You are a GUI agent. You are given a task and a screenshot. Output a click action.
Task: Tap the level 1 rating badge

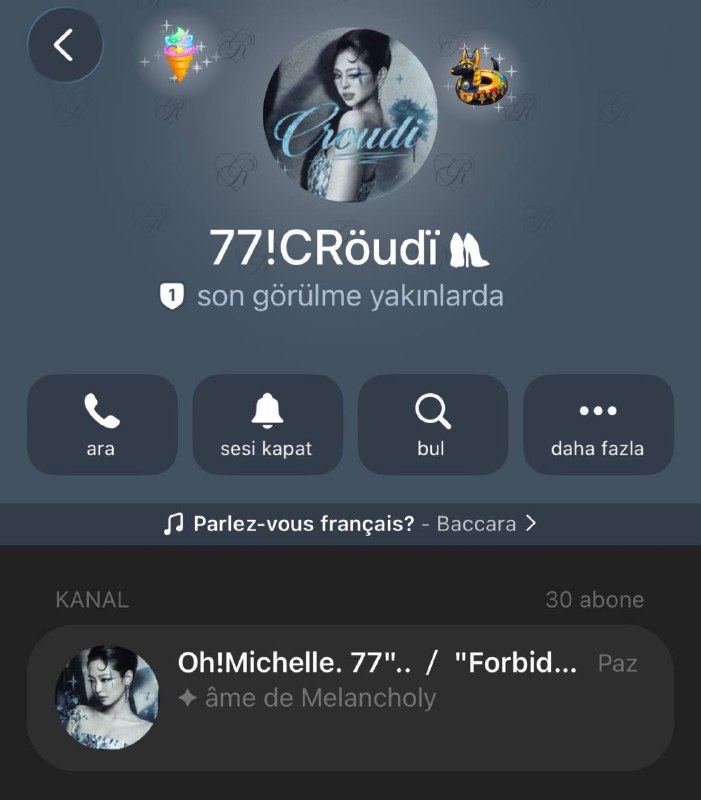point(172,296)
